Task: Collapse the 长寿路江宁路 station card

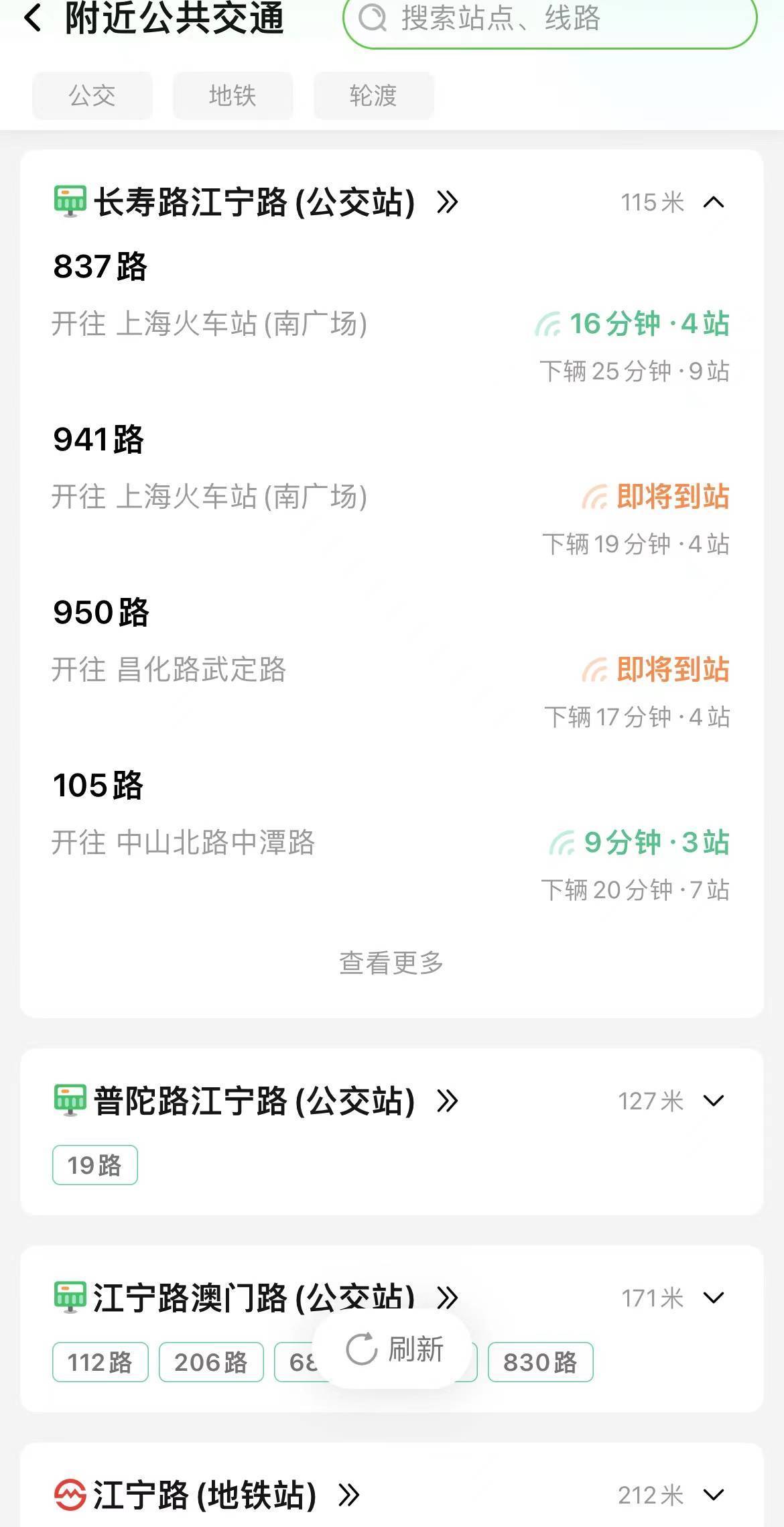Action: pyautogui.click(x=714, y=202)
